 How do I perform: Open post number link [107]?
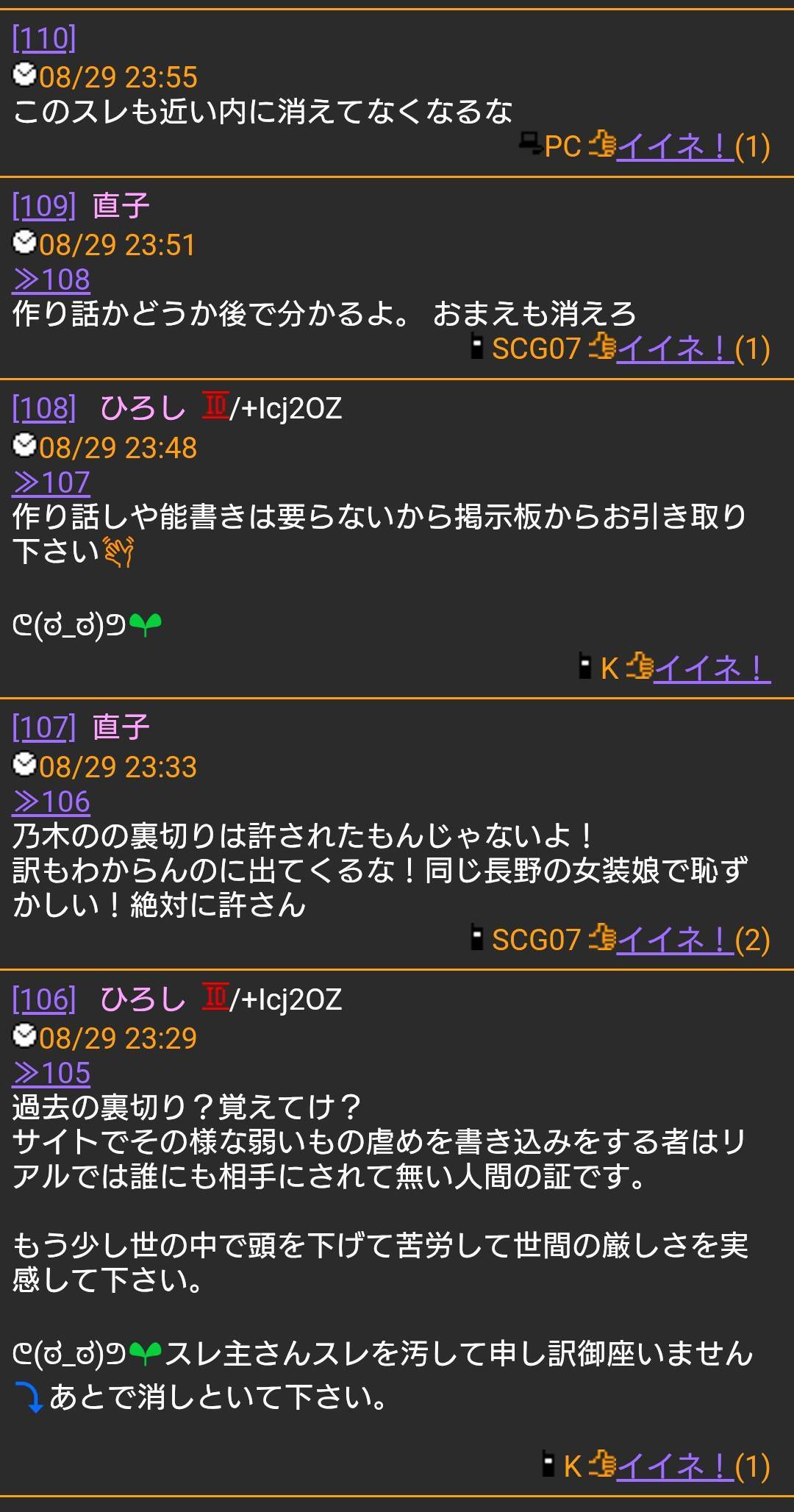coord(44,727)
